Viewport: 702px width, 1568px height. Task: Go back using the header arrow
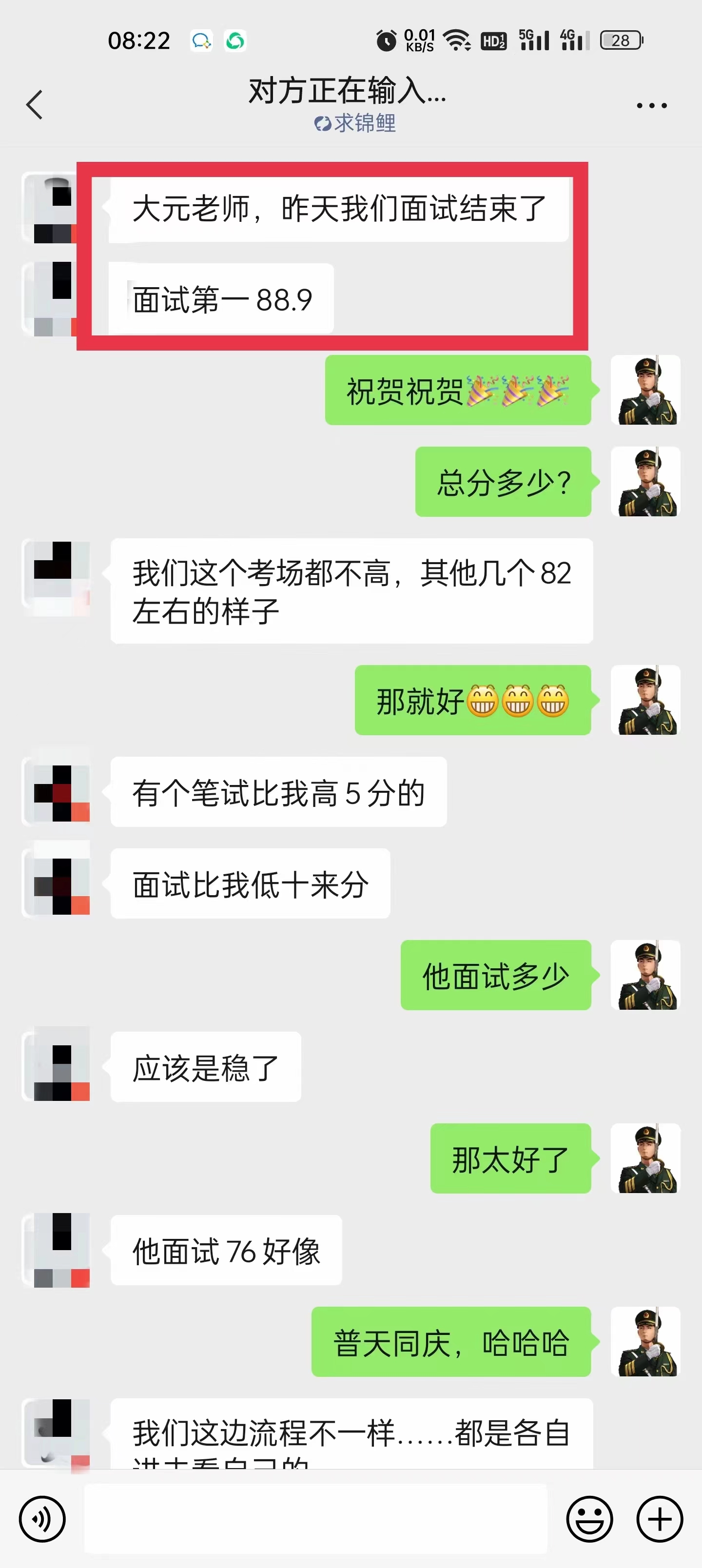tap(35, 105)
